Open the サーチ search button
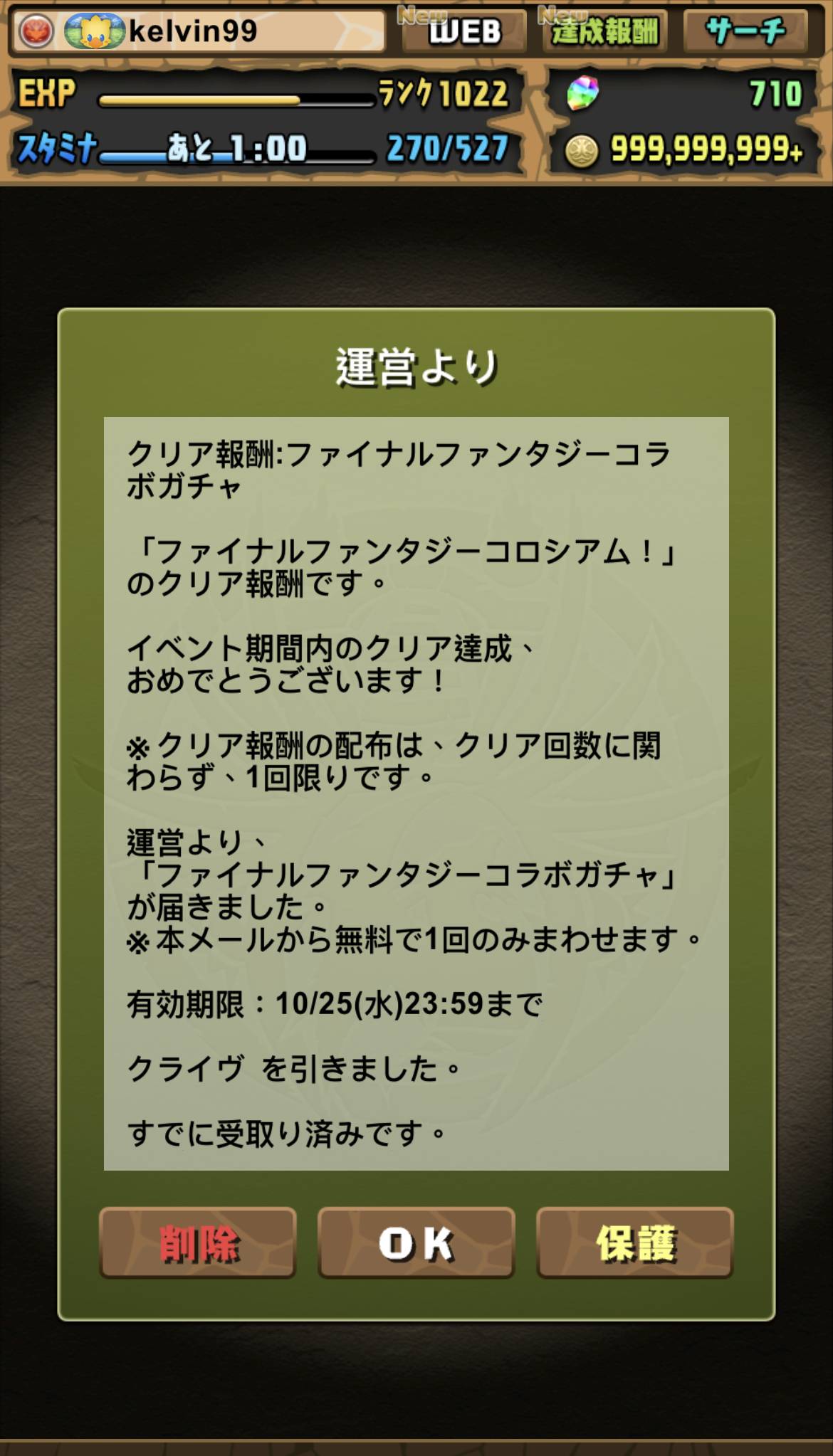Viewport: 833px width, 1456px height. pyautogui.click(x=745, y=31)
